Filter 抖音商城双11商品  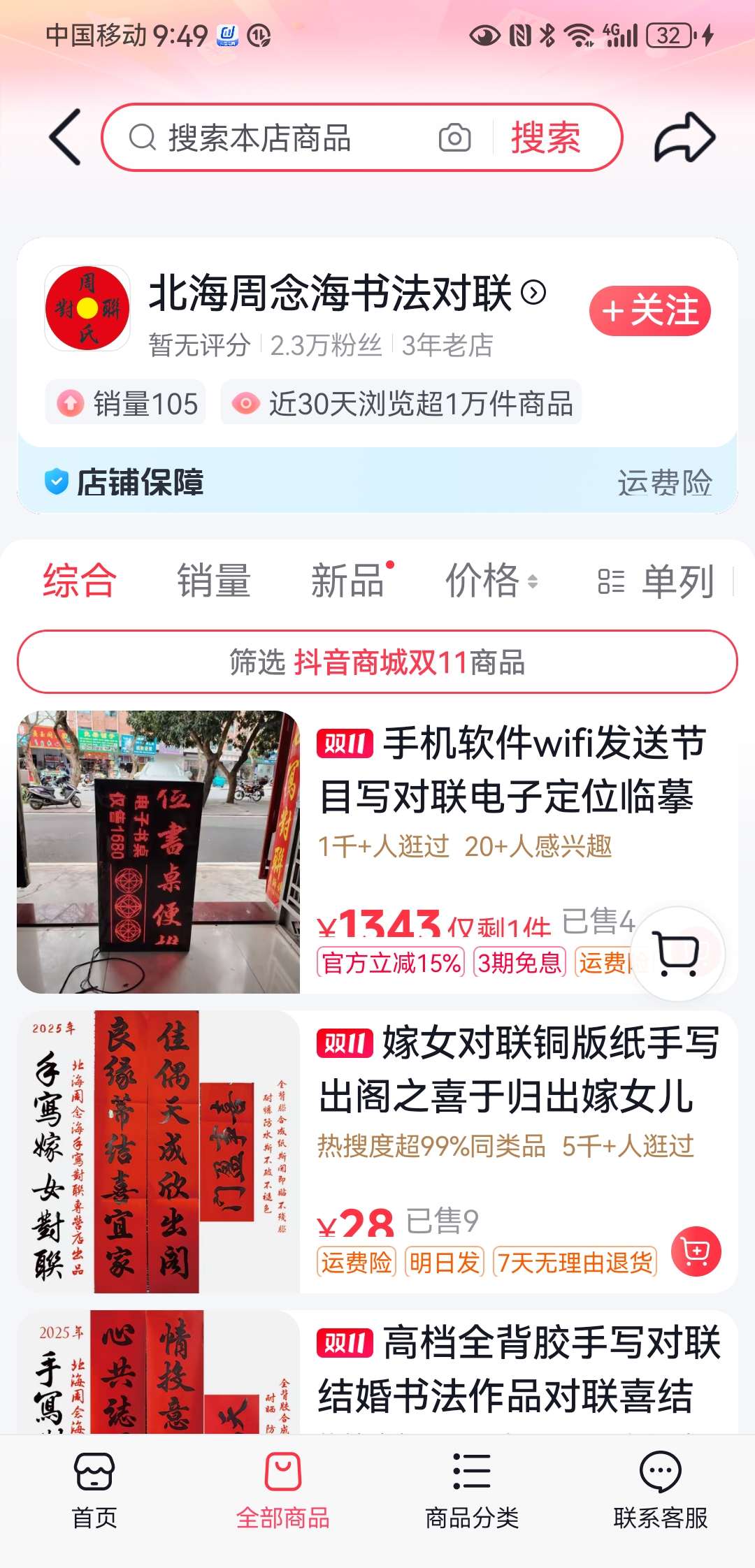tap(377, 662)
